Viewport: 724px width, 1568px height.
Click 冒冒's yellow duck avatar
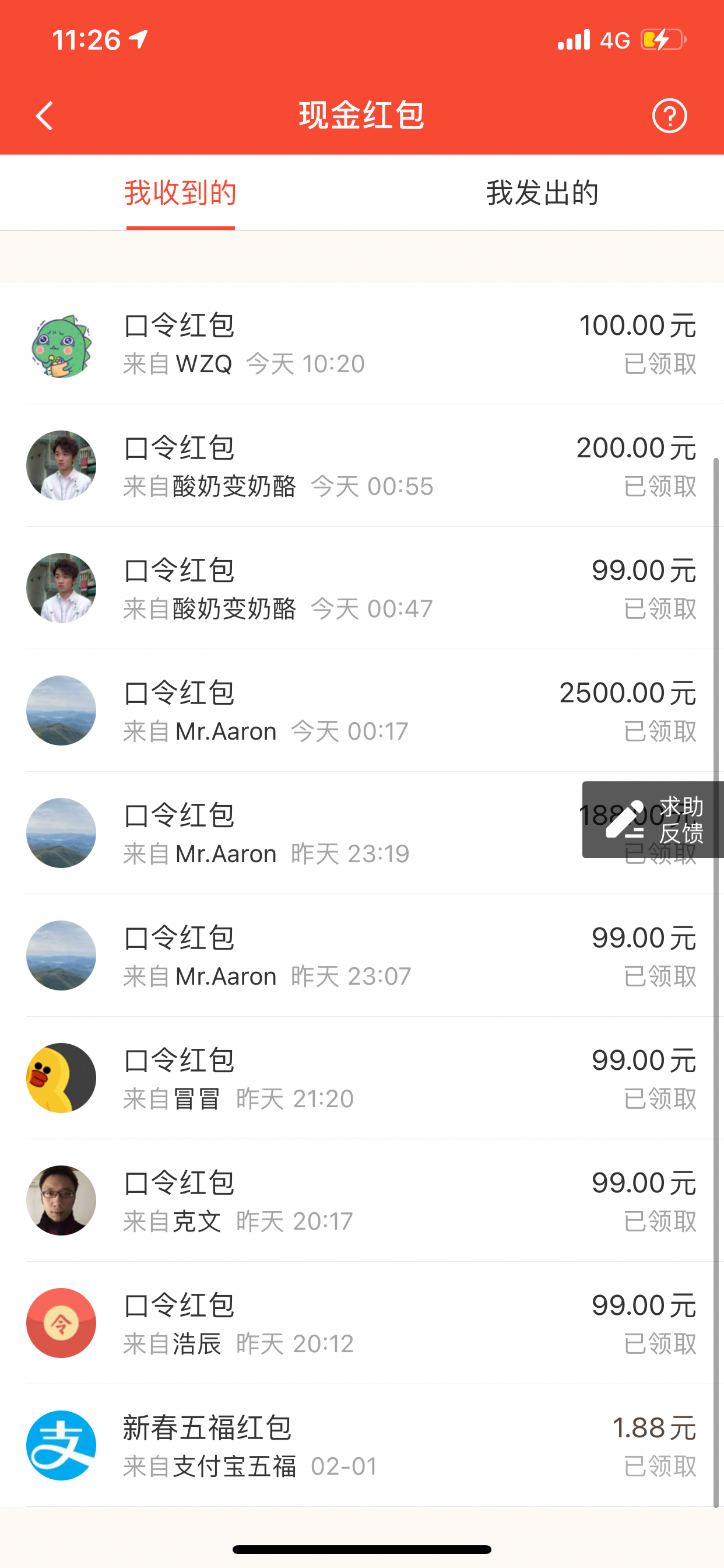point(60,1077)
